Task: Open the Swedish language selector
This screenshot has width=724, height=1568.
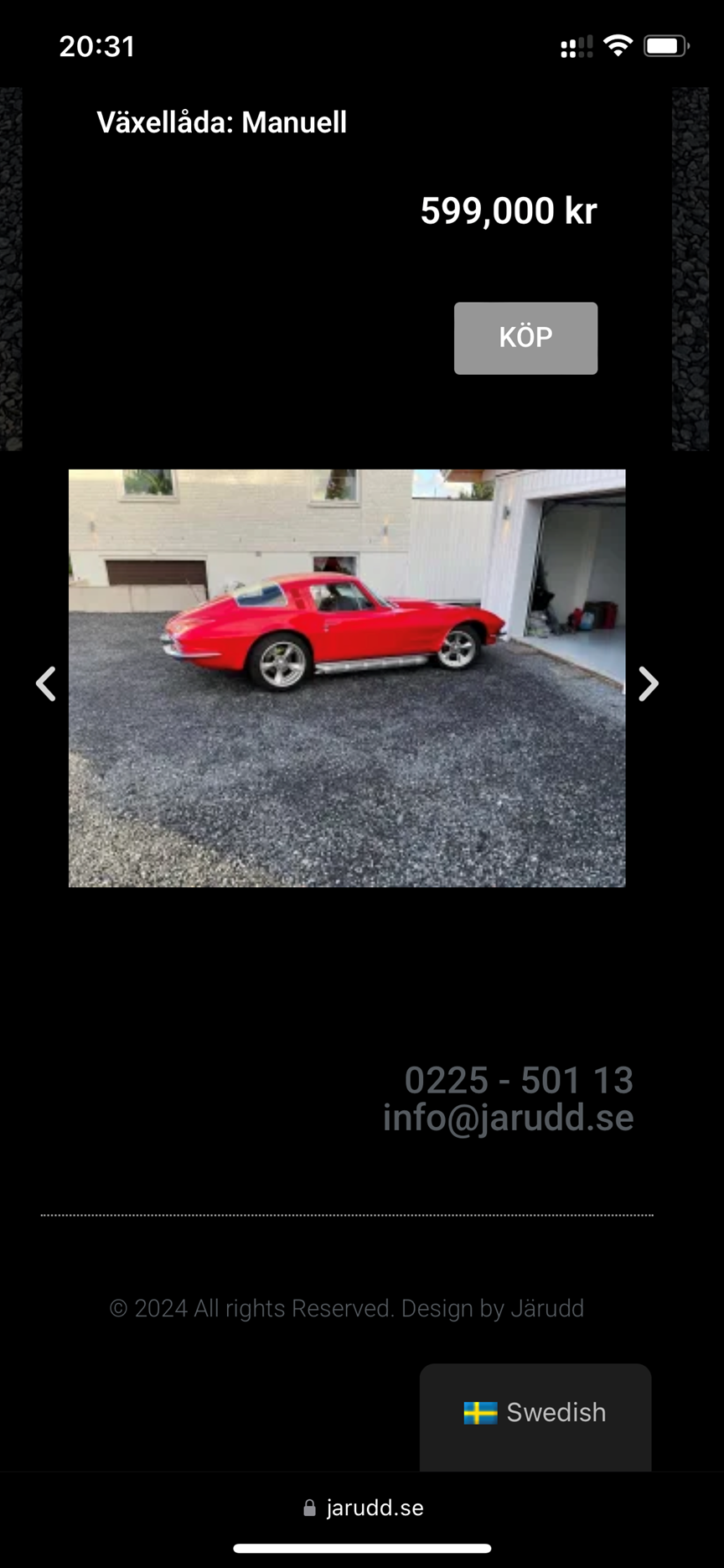Action: coord(535,1413)
